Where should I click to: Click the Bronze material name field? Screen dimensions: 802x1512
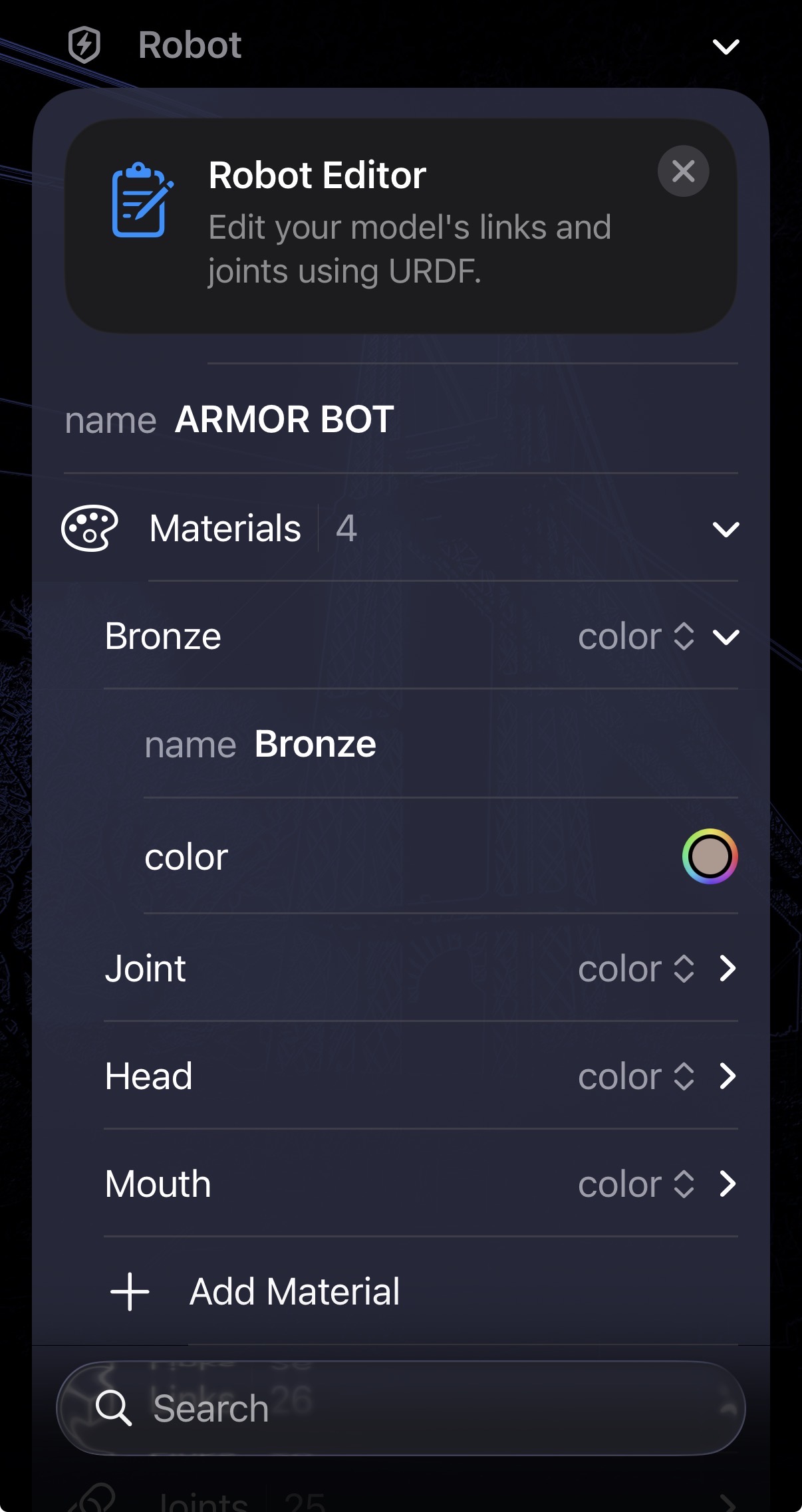point(317,744)
